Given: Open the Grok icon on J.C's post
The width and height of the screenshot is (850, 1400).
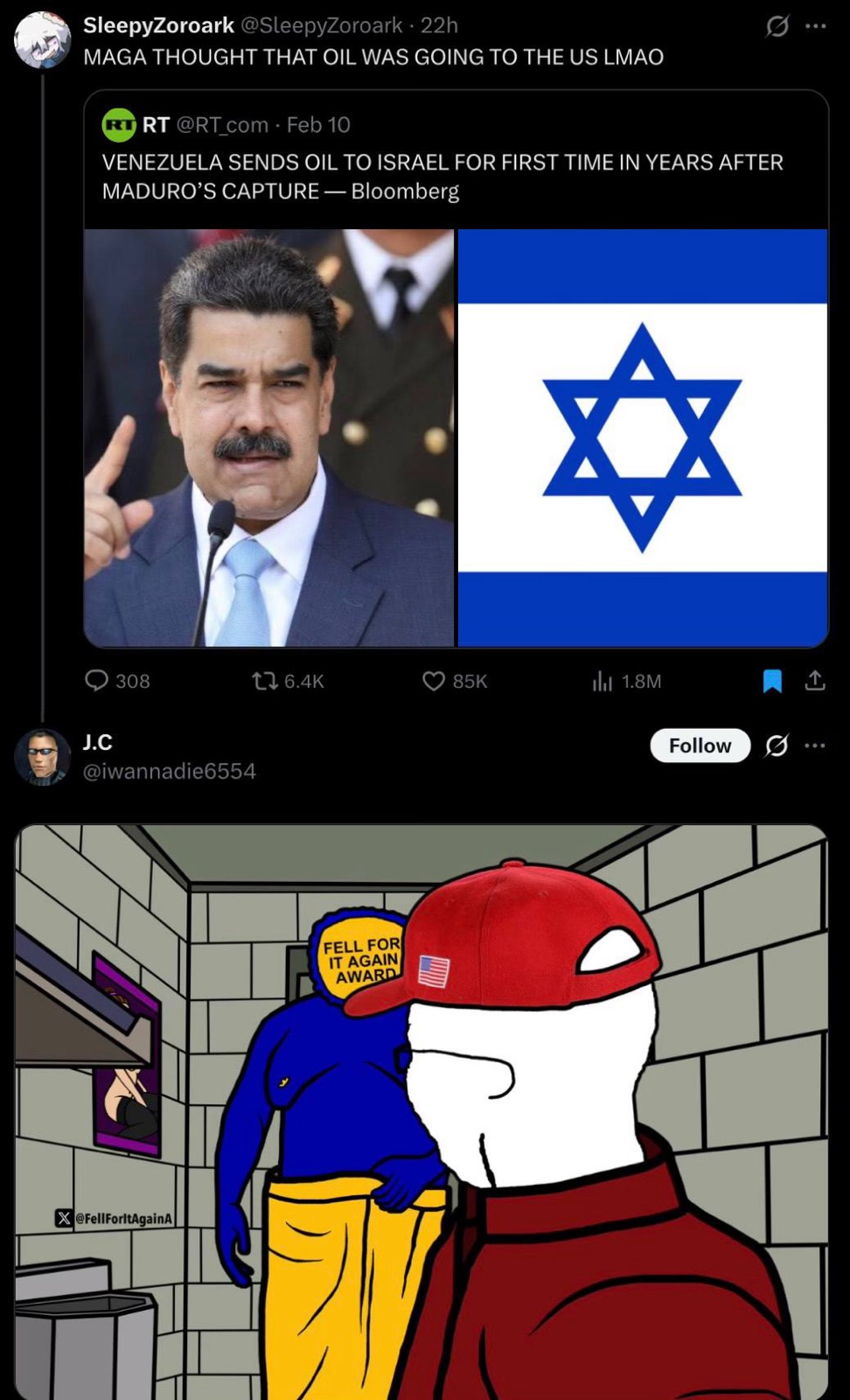Looking at the screenshot, I should click(x=777, y=745).
